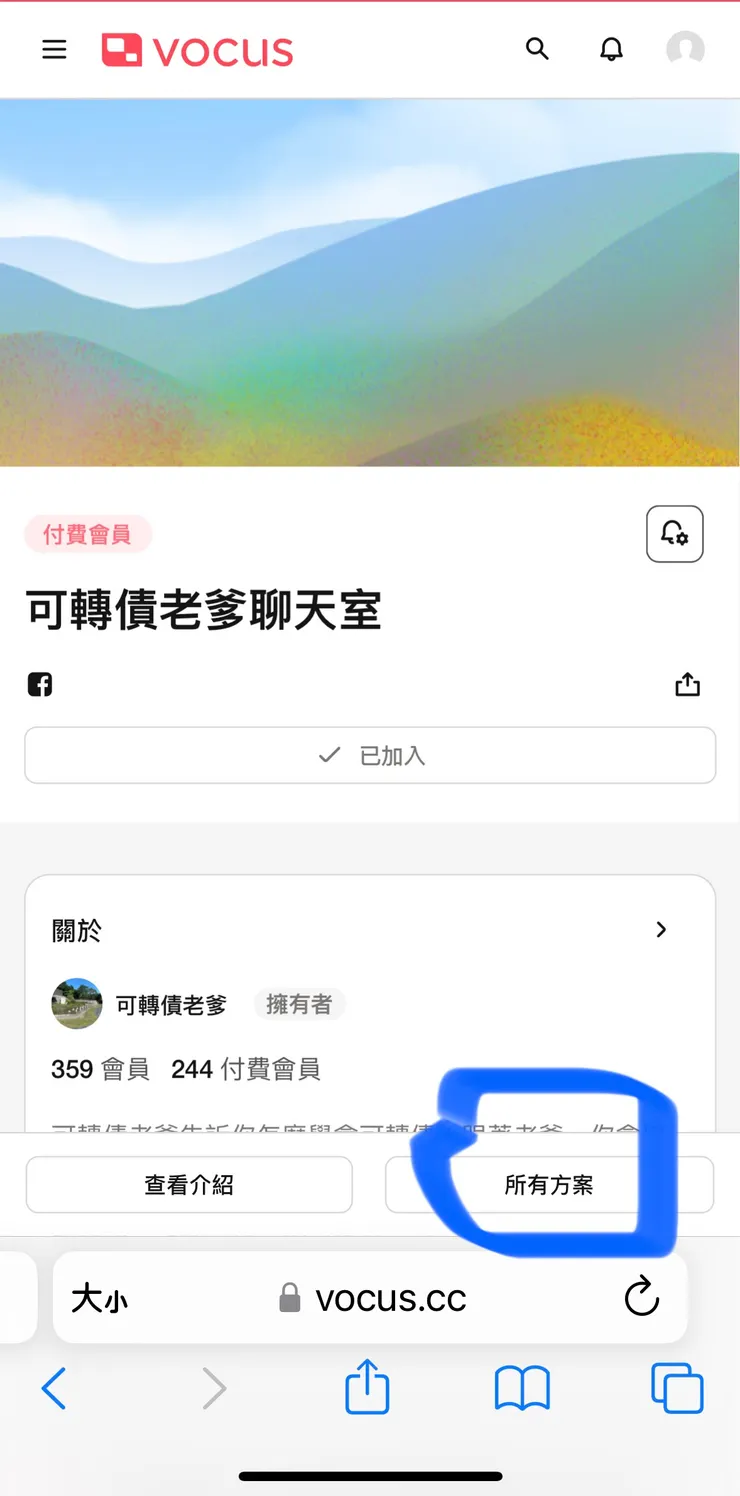
Task: Reload the vocus.cc page
Action: 641,1297
